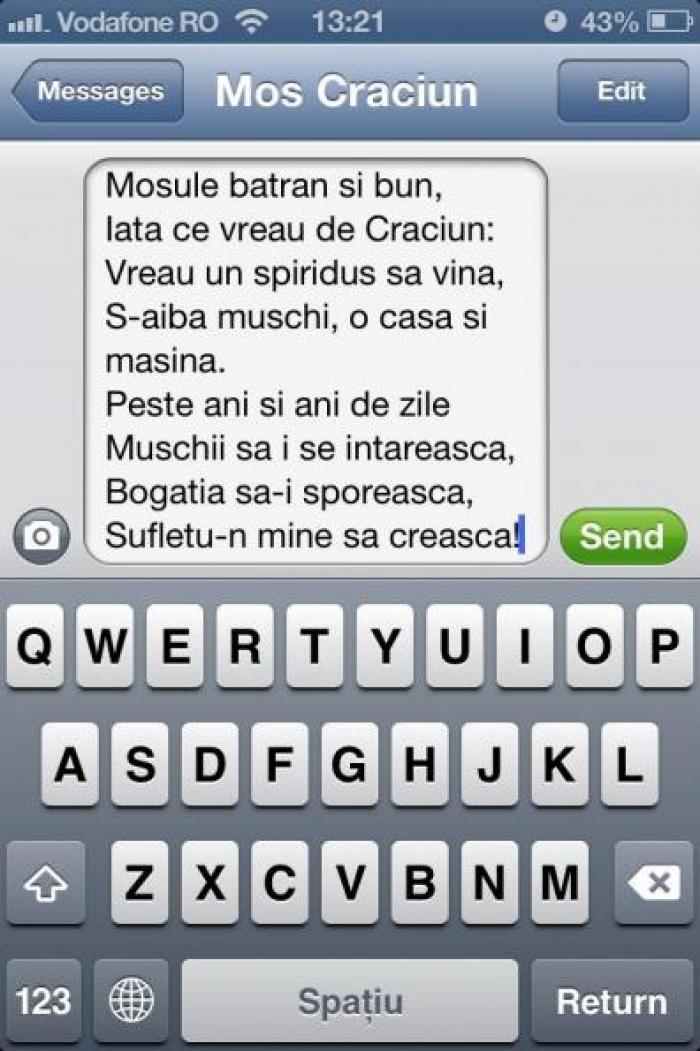Tap the Spațiu space bar
The width and height of the screenshot is (700, 1051).
coord(350,1001)
